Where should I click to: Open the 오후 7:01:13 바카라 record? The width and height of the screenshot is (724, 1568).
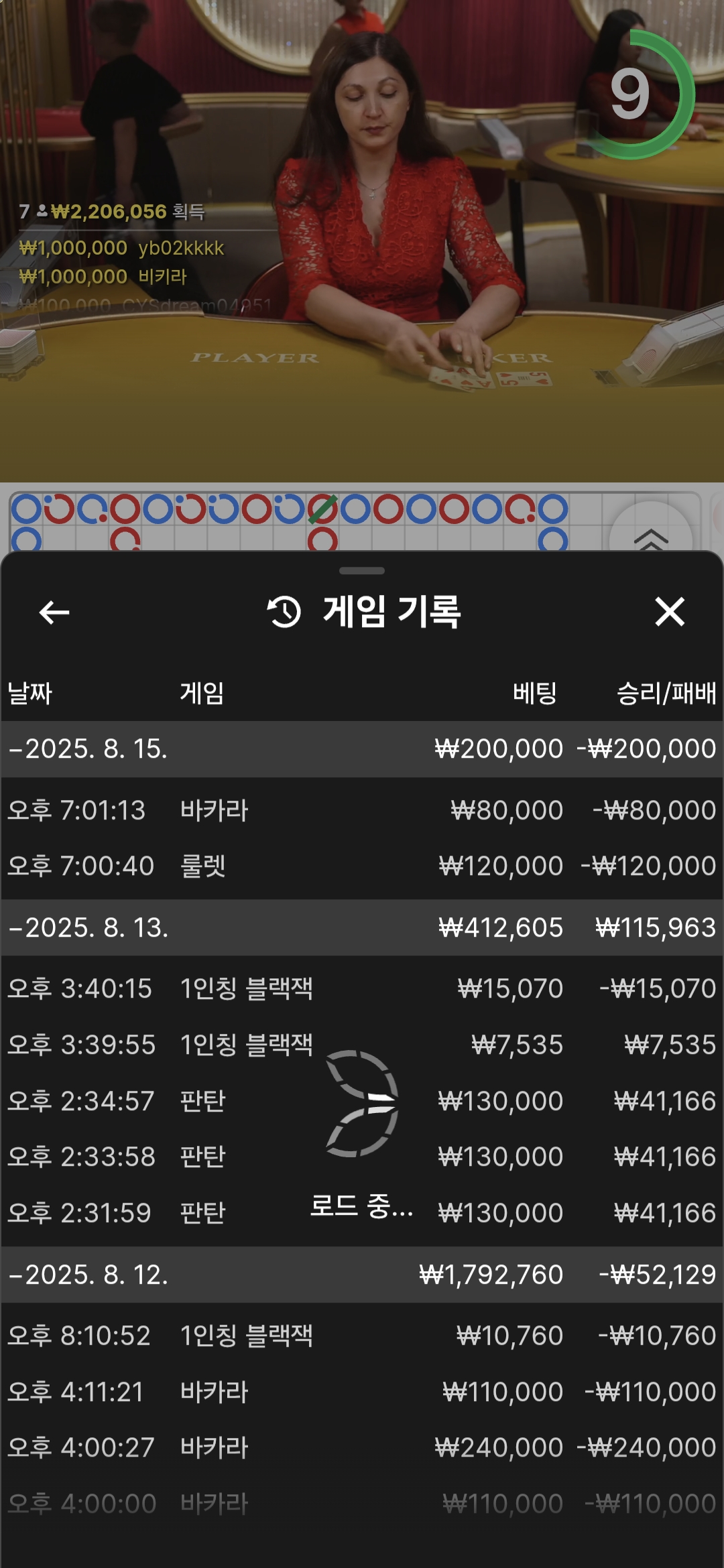362,810
